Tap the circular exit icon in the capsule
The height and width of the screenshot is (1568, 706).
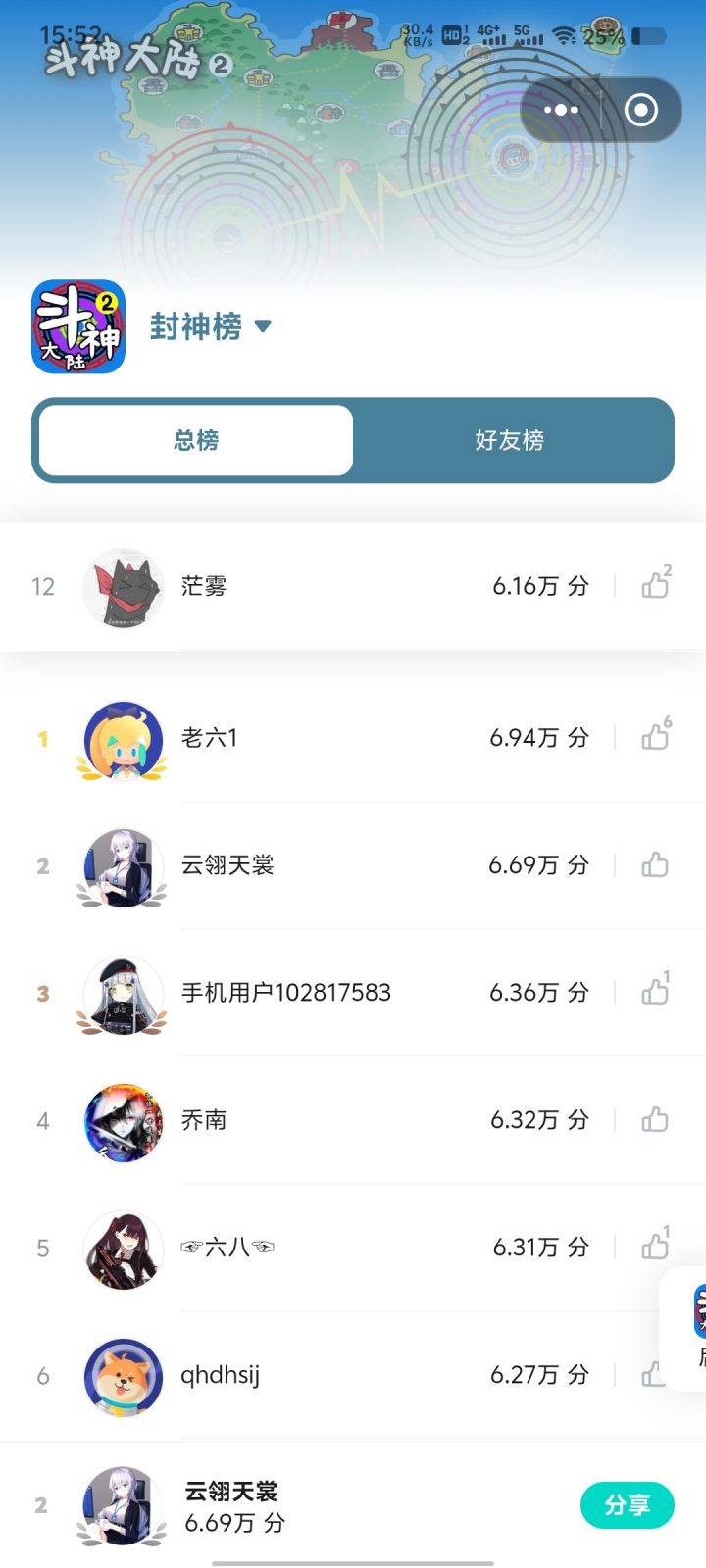tap(641, 109)
